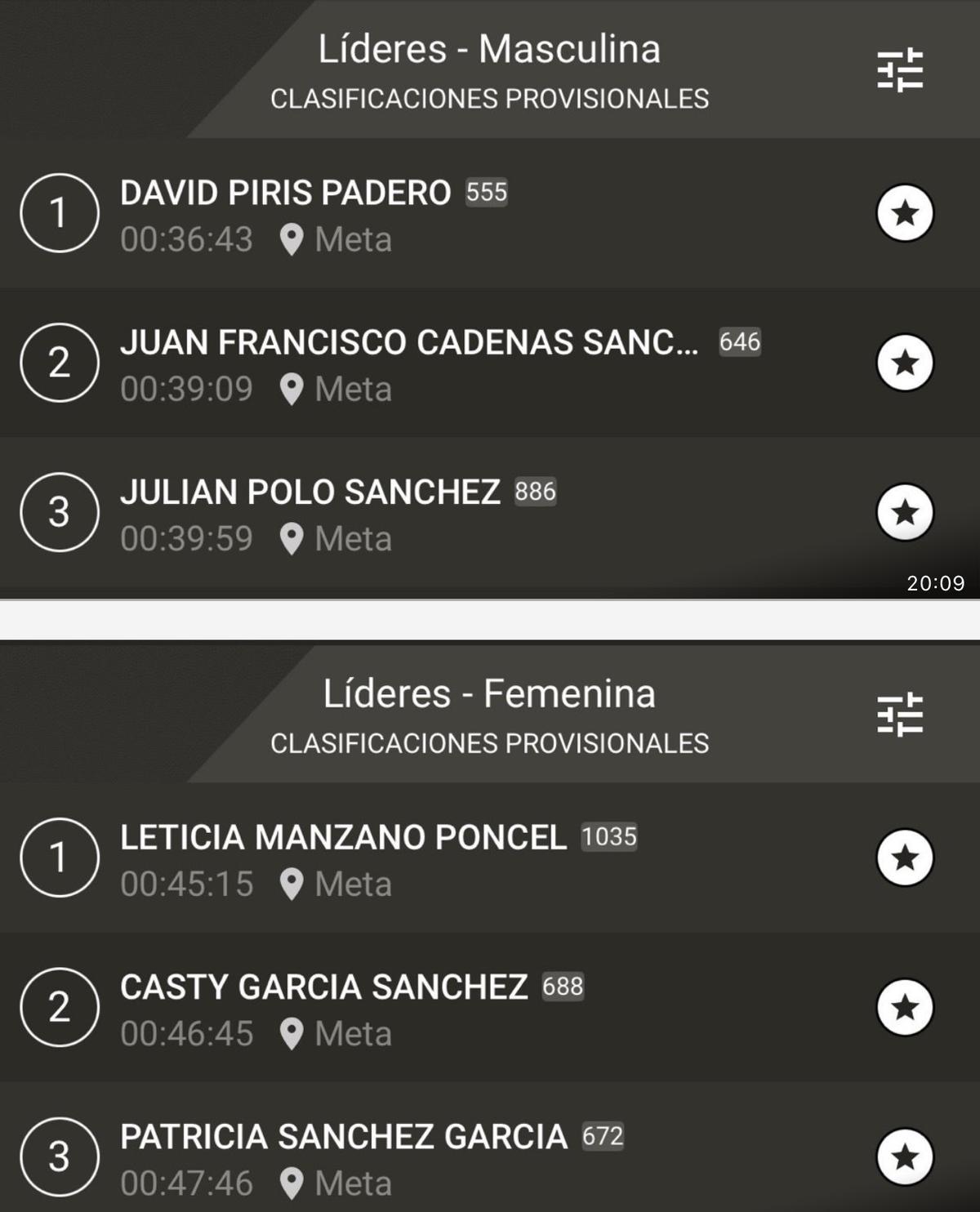
Task: Open bib number 1035 of Leticia Manzano
Action: click(608, 836)
